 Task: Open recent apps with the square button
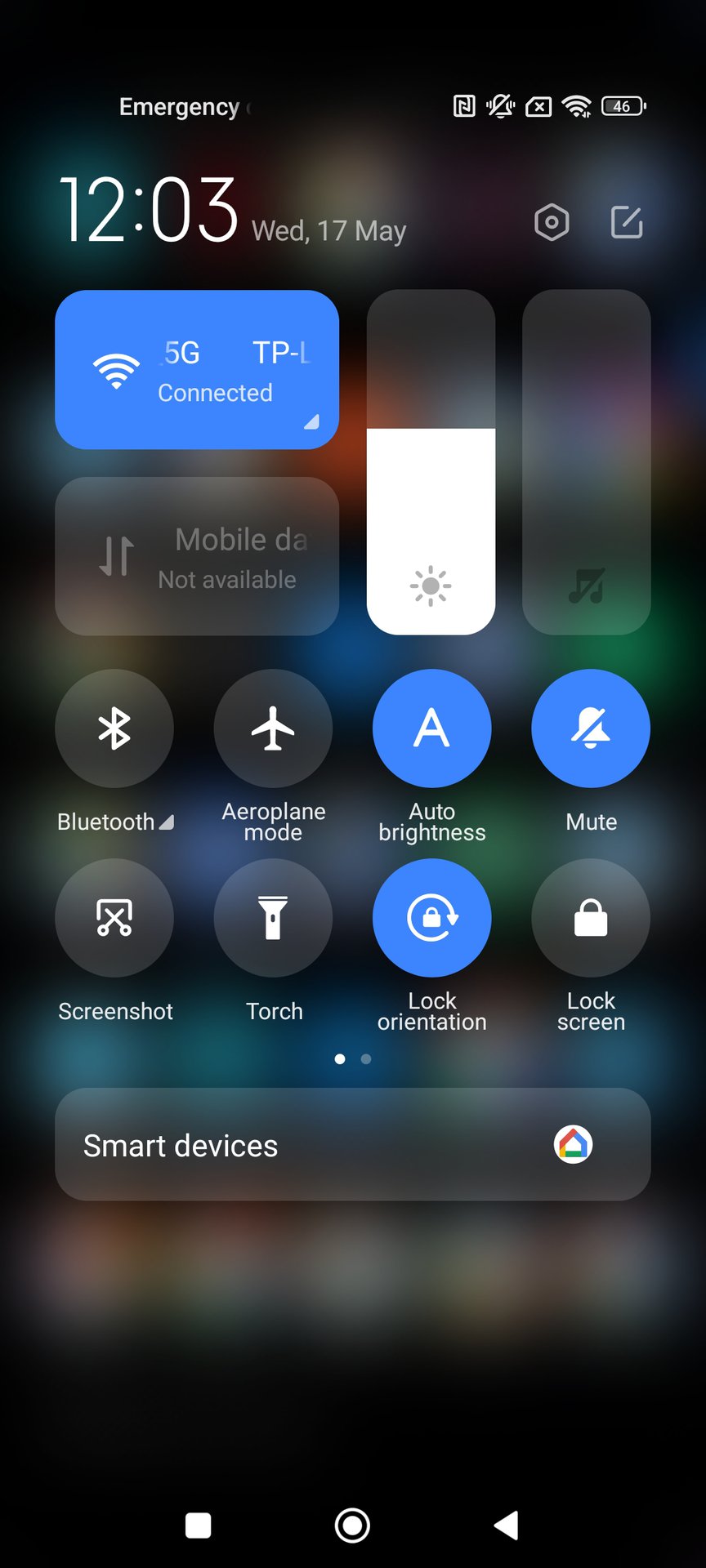199,1525
